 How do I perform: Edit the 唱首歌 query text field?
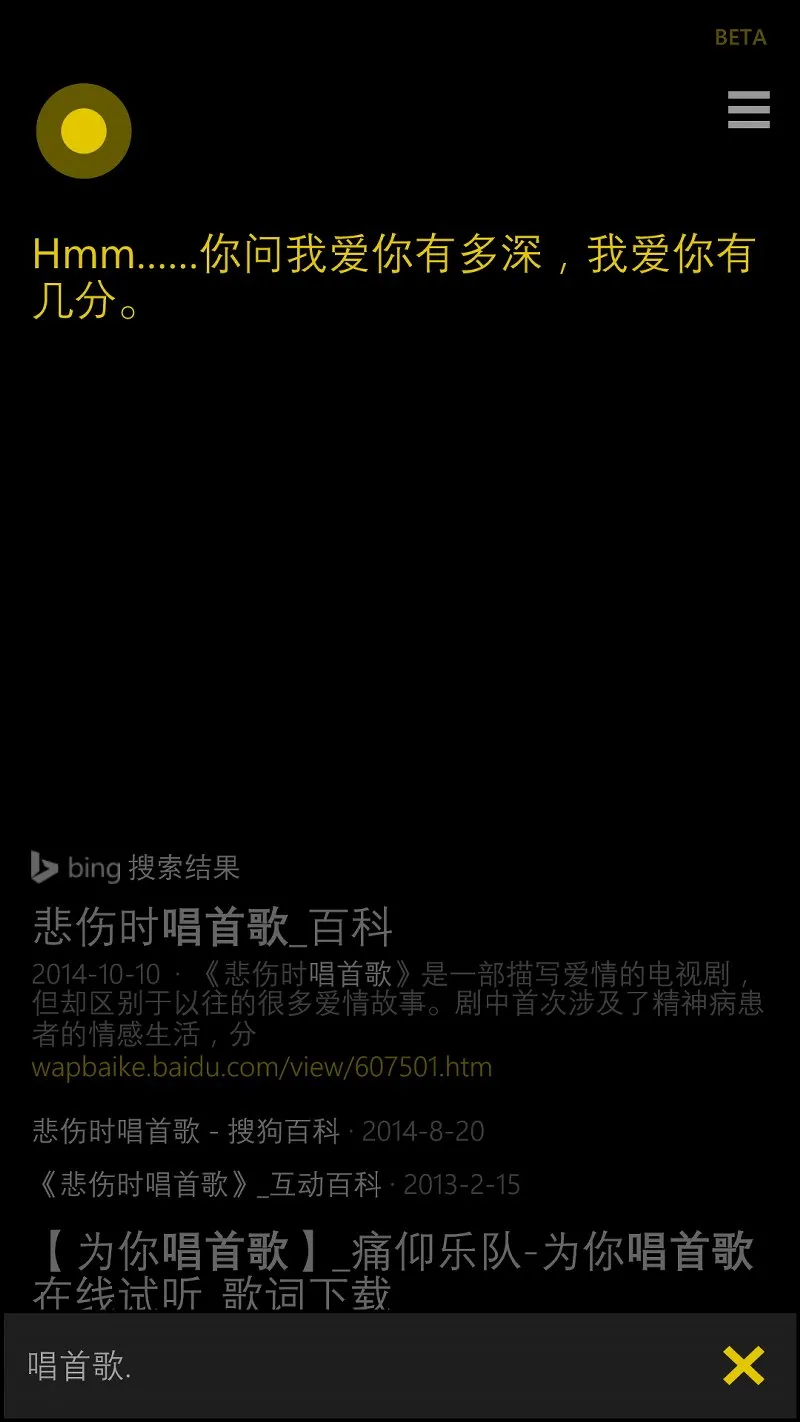(x=360, y=1366)
